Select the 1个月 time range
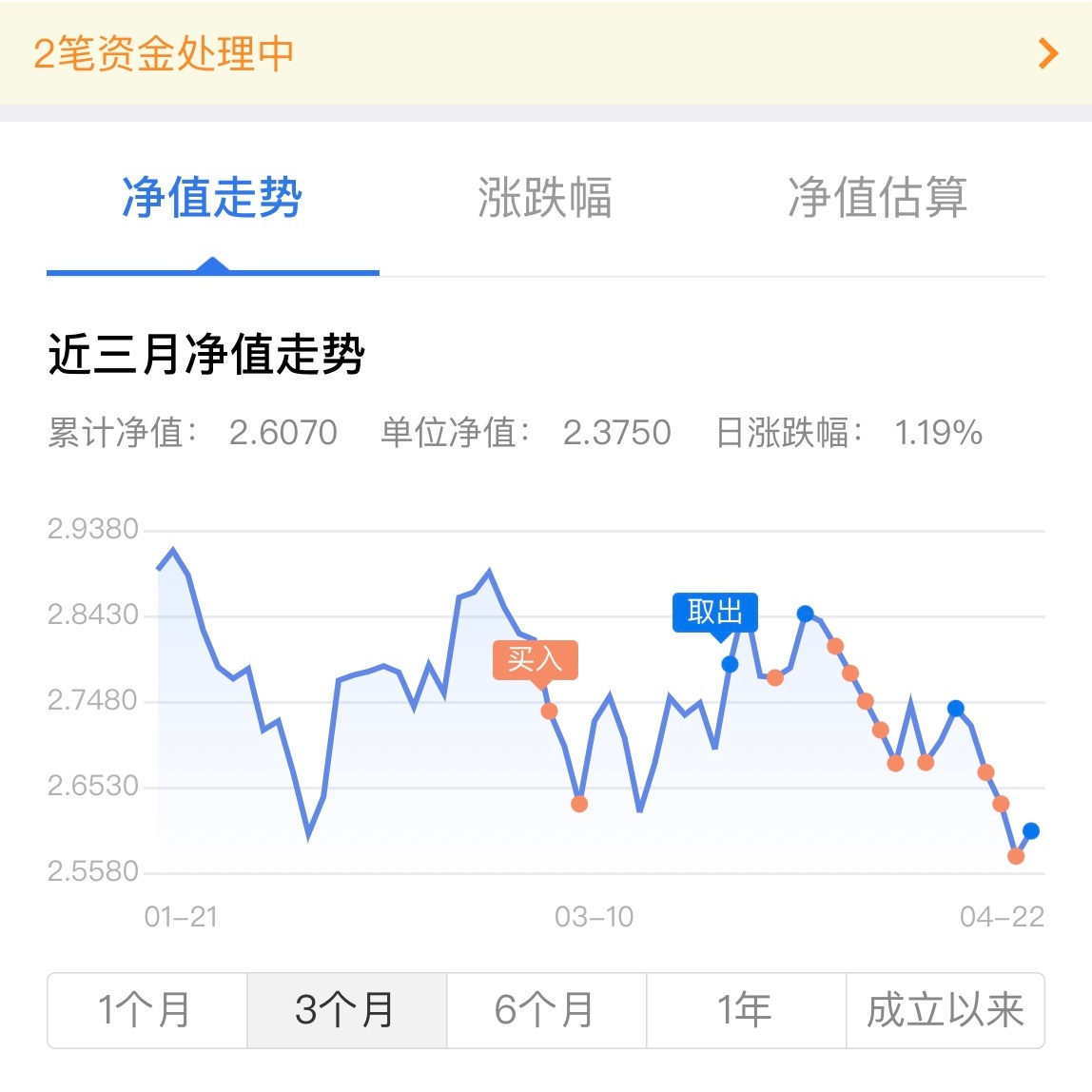The height and width of the screenshot is (1092, 1092). [146, 1010]
